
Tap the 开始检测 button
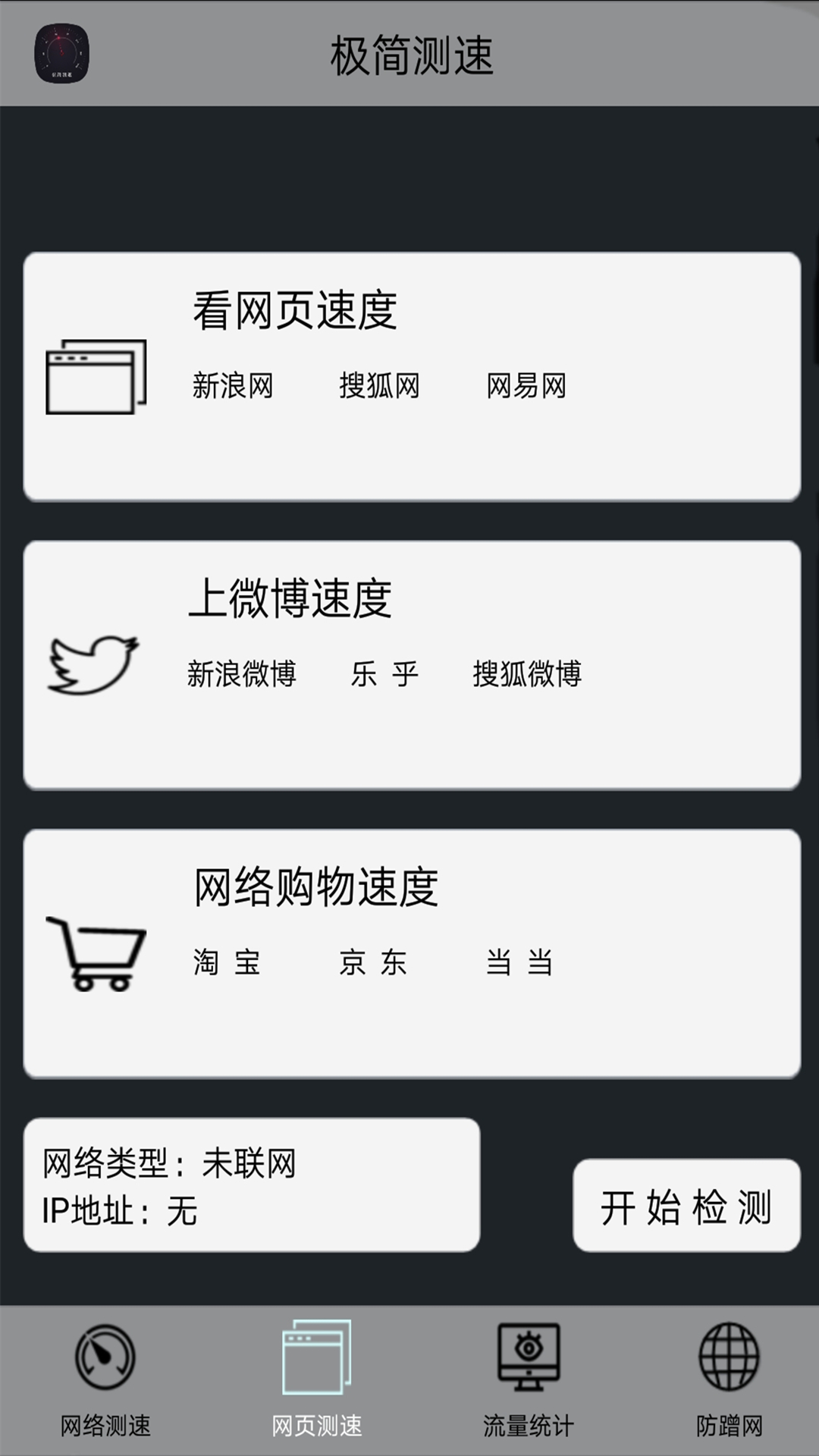[686, 1205]
